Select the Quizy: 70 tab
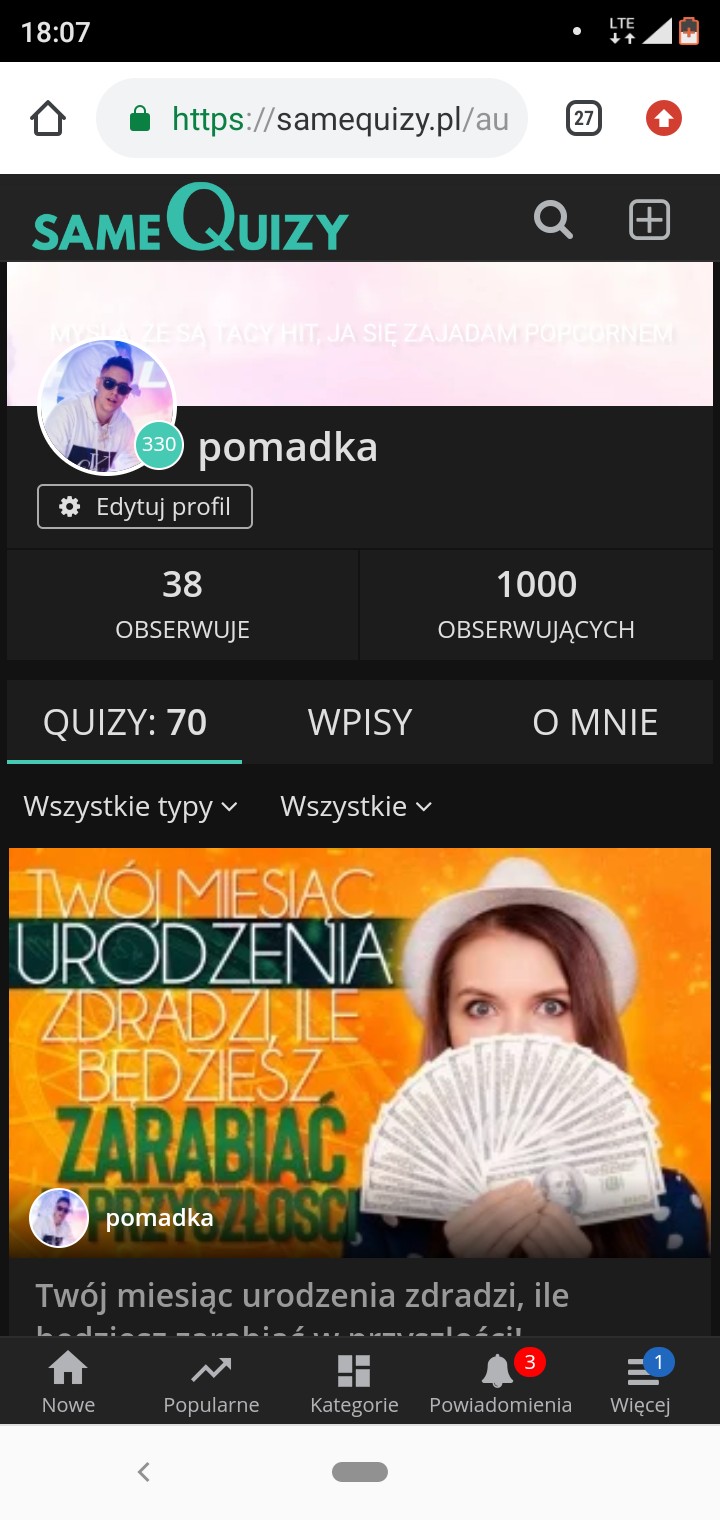720x1520 pixels. [125, 722]
